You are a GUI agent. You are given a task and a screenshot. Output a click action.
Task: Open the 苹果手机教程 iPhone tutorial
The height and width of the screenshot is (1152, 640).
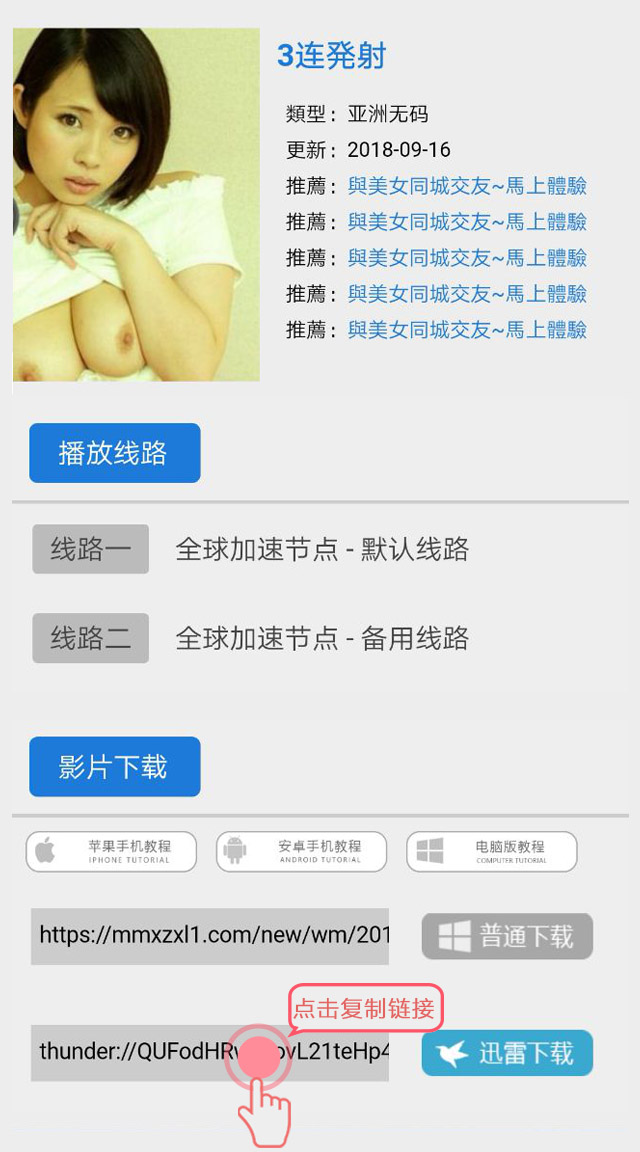[111, 852]
